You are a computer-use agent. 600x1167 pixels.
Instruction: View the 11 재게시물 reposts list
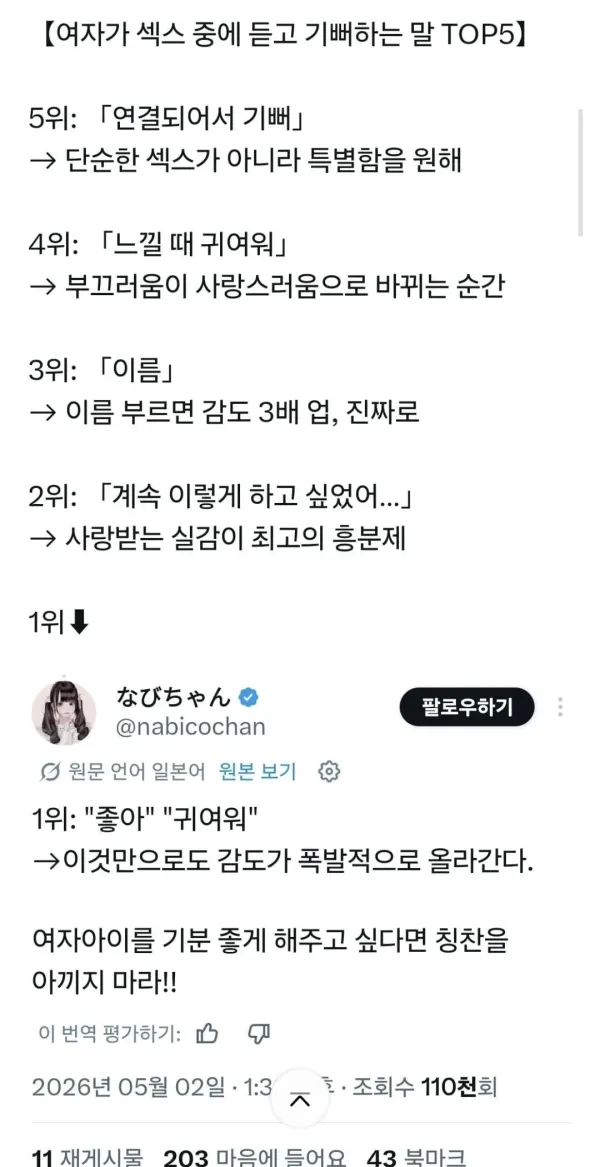click(x=77, y=1157)
